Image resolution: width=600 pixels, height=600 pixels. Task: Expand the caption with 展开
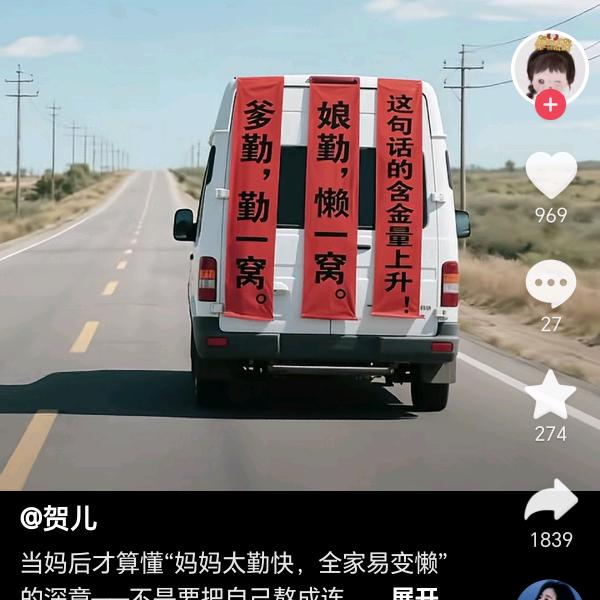click(x=415, y=594)
